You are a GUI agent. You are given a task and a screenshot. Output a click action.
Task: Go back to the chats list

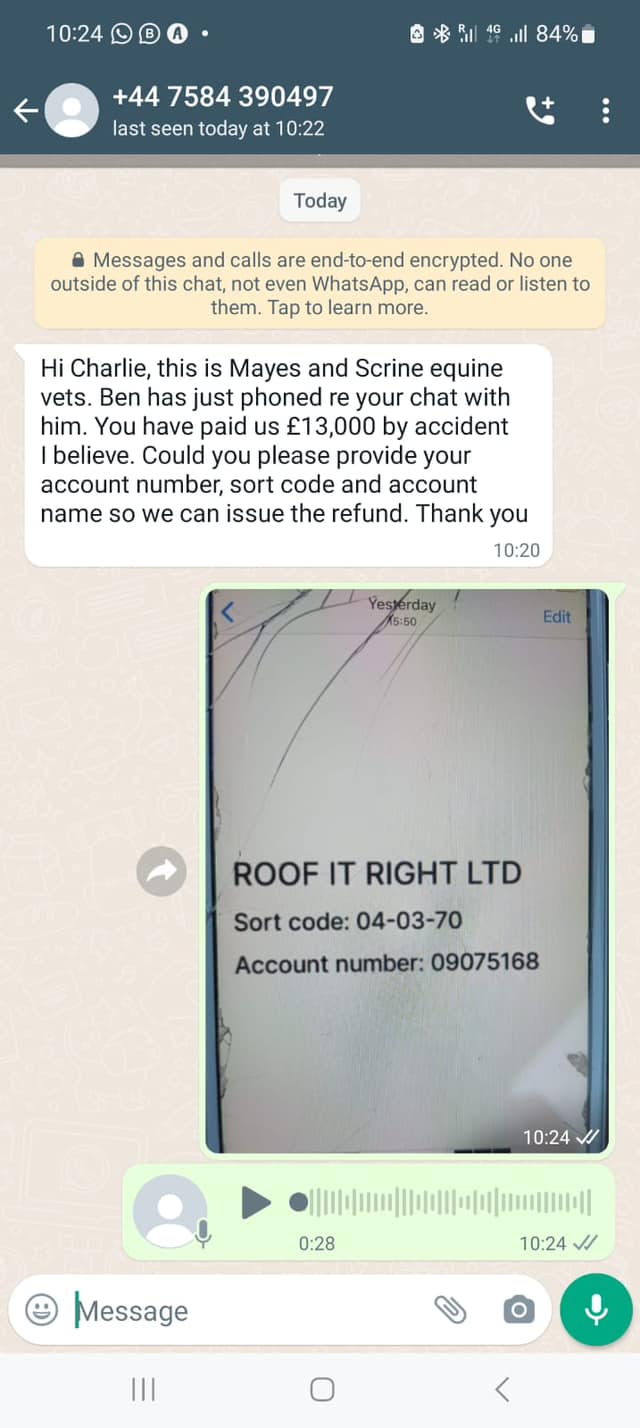(x=26, y=111)
